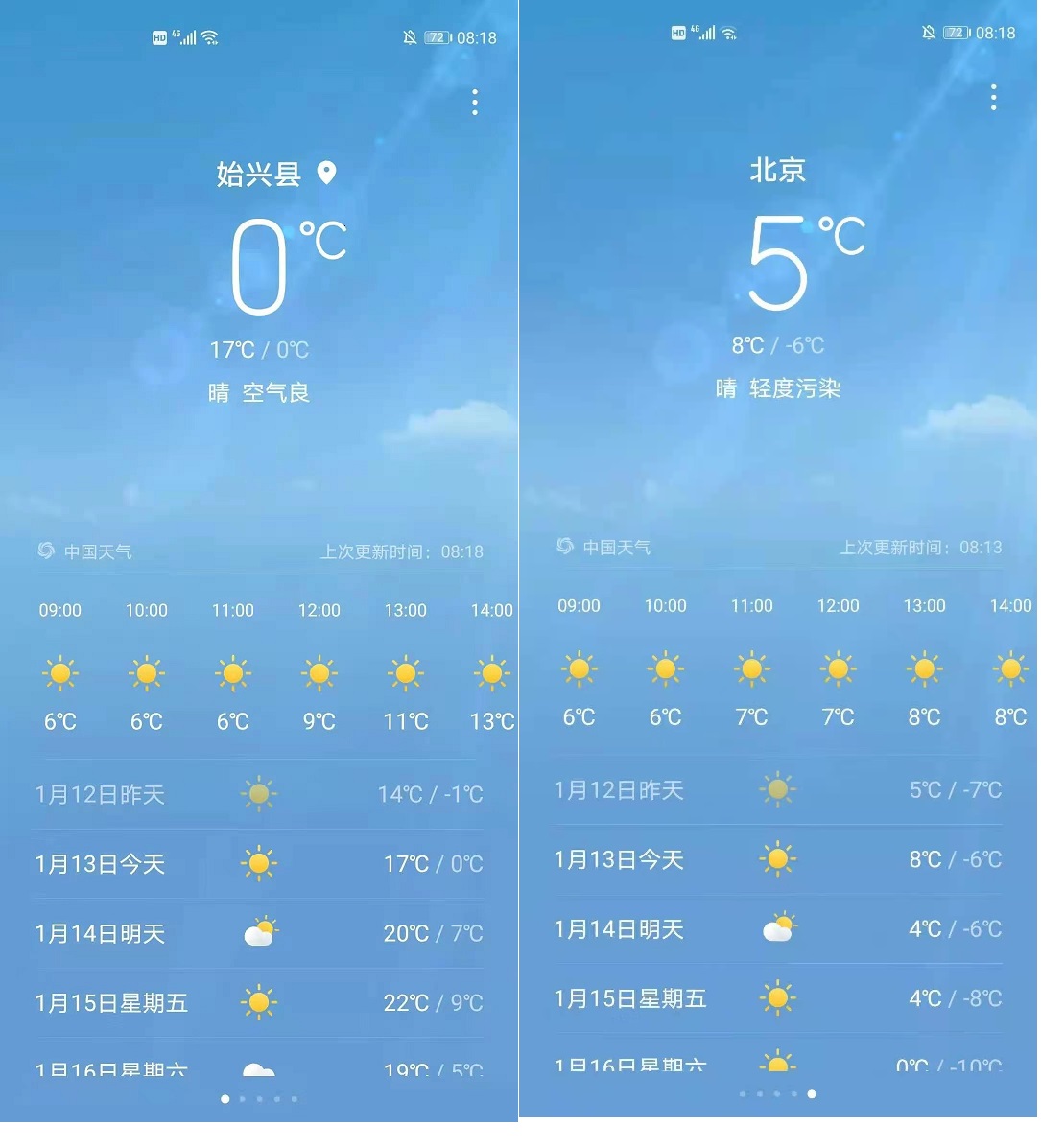The width and height of the screenshot is (1041, 1148).
Task: Open the overflow menu on 北京 screen
Action: click(993, 97)
